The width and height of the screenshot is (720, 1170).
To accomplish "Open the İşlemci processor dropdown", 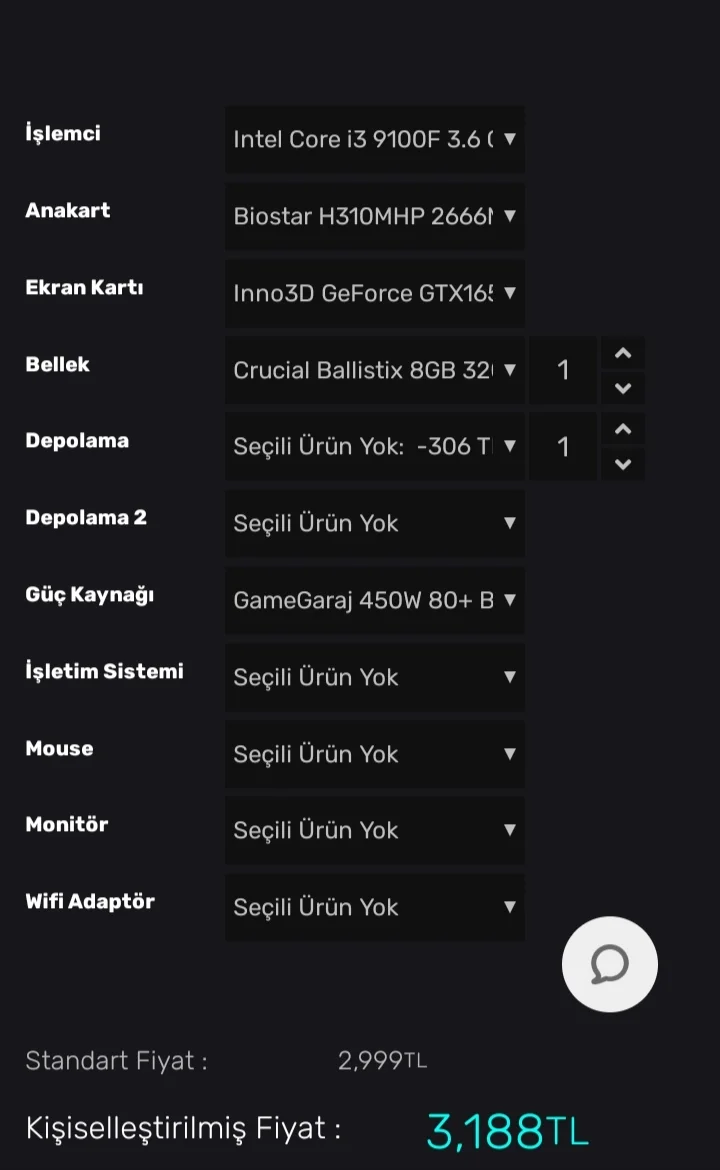I will click(x=375, y=139).
